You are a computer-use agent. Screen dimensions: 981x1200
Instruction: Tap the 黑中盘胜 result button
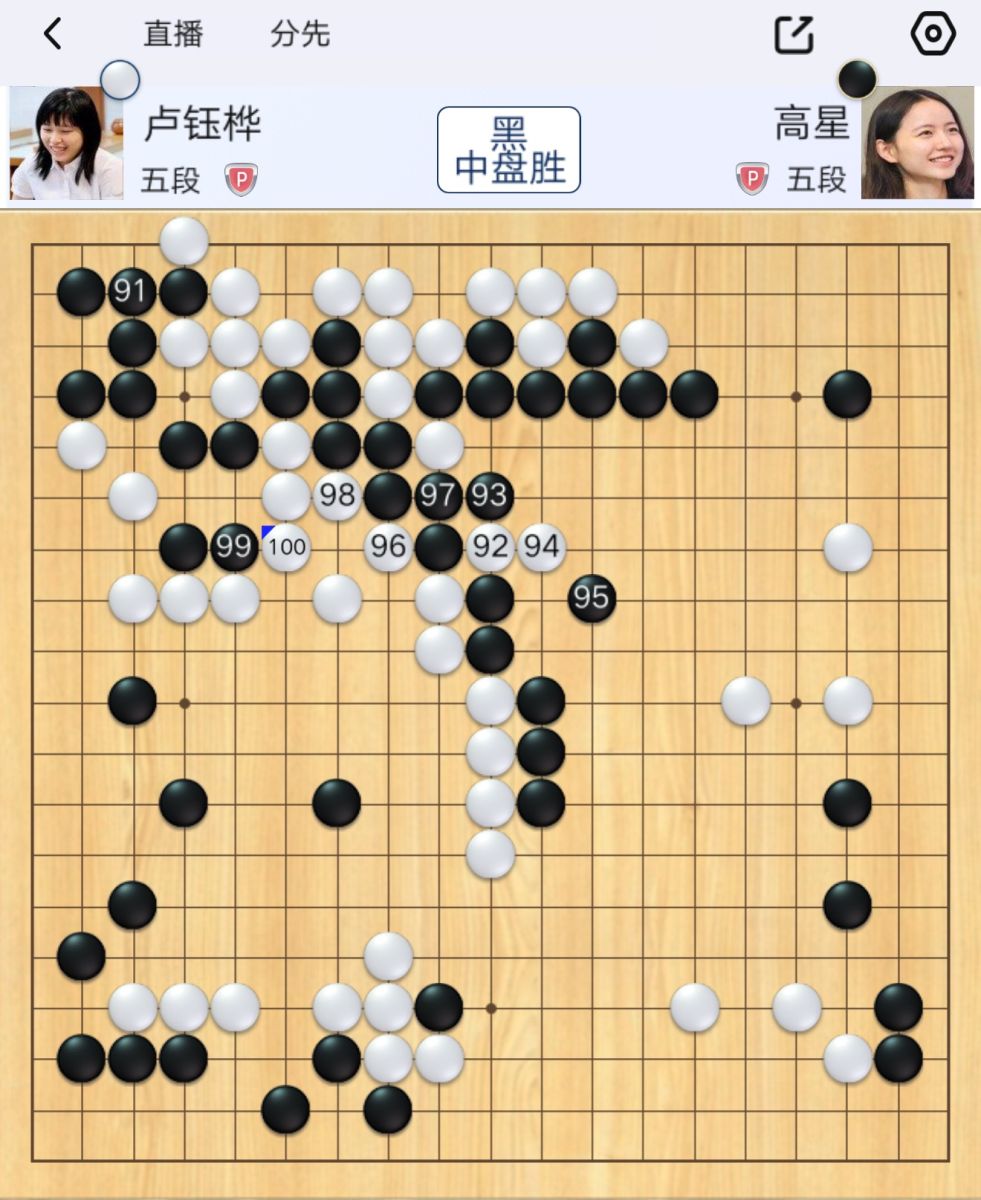[x=508, y=150]
